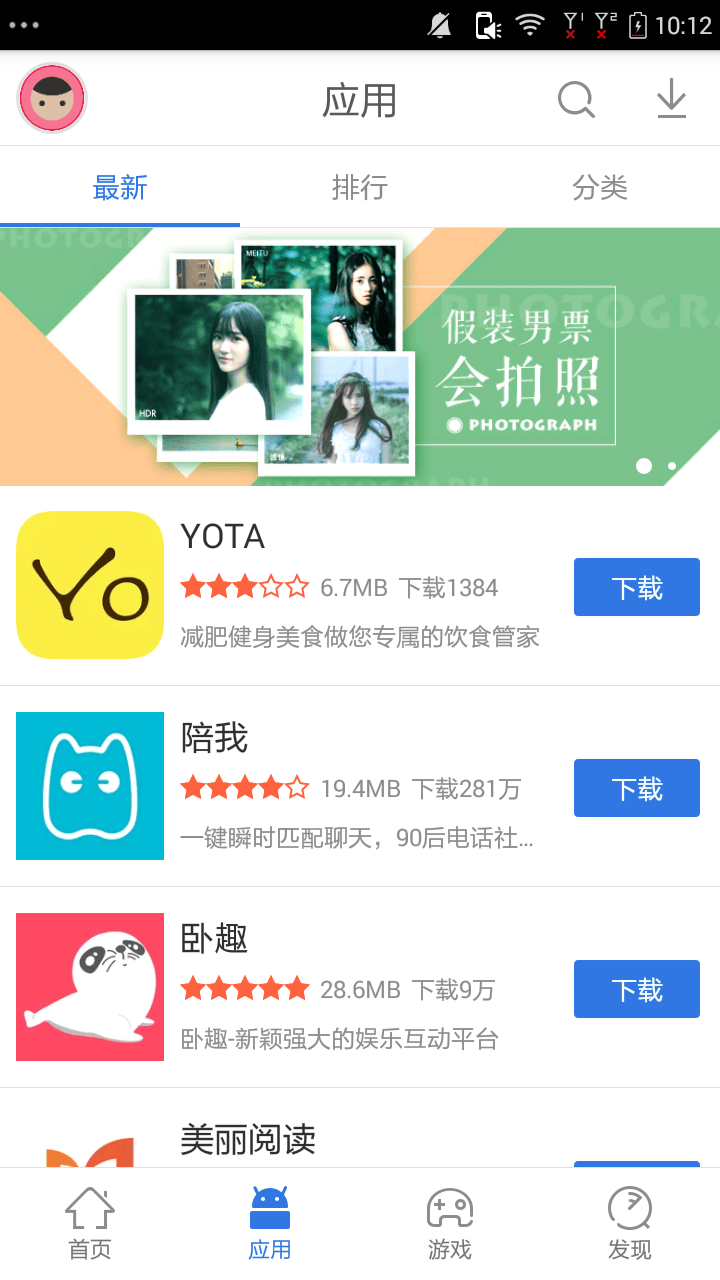
Task: Go to the 首页 home tab
Action: [x=90, y=1223]
